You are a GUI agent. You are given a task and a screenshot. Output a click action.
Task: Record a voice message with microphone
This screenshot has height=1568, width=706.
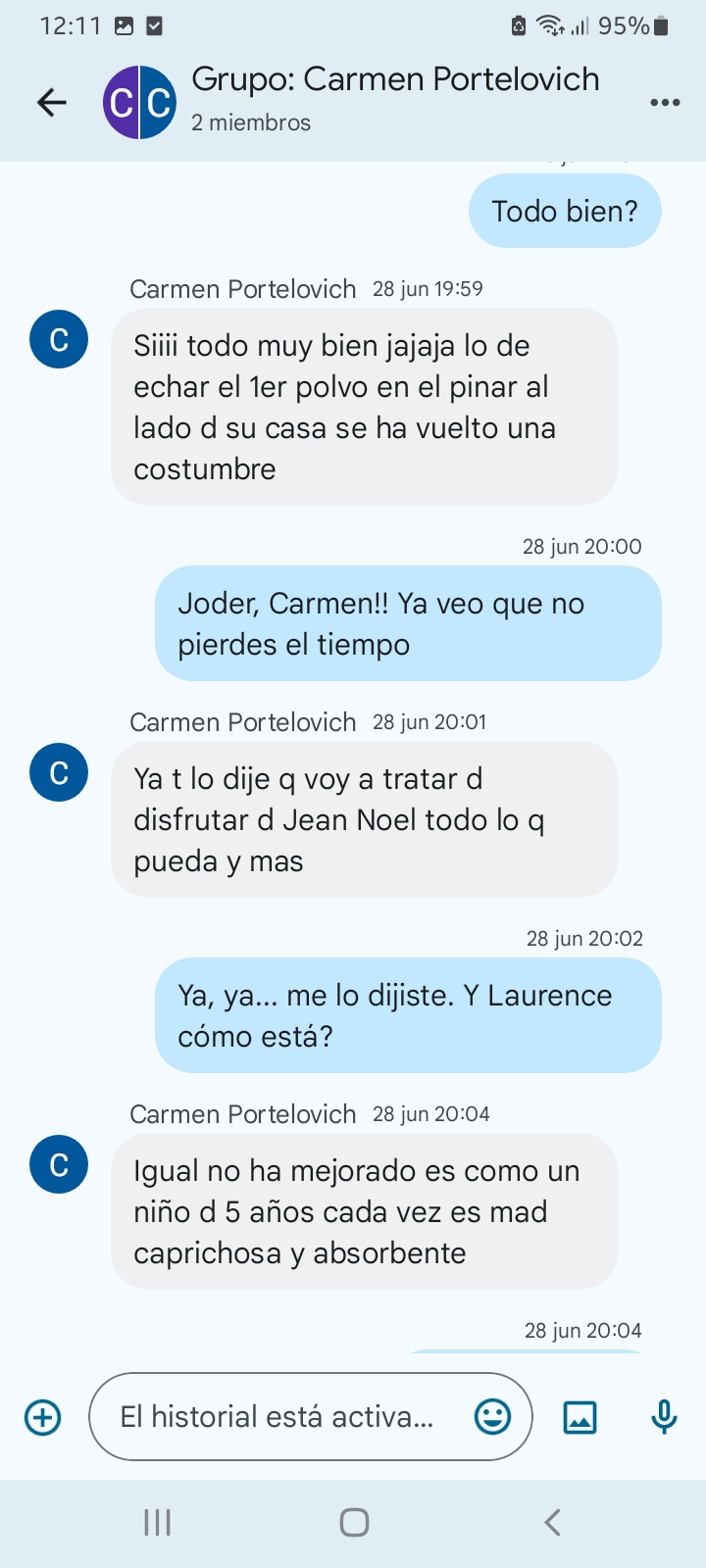664,1417
